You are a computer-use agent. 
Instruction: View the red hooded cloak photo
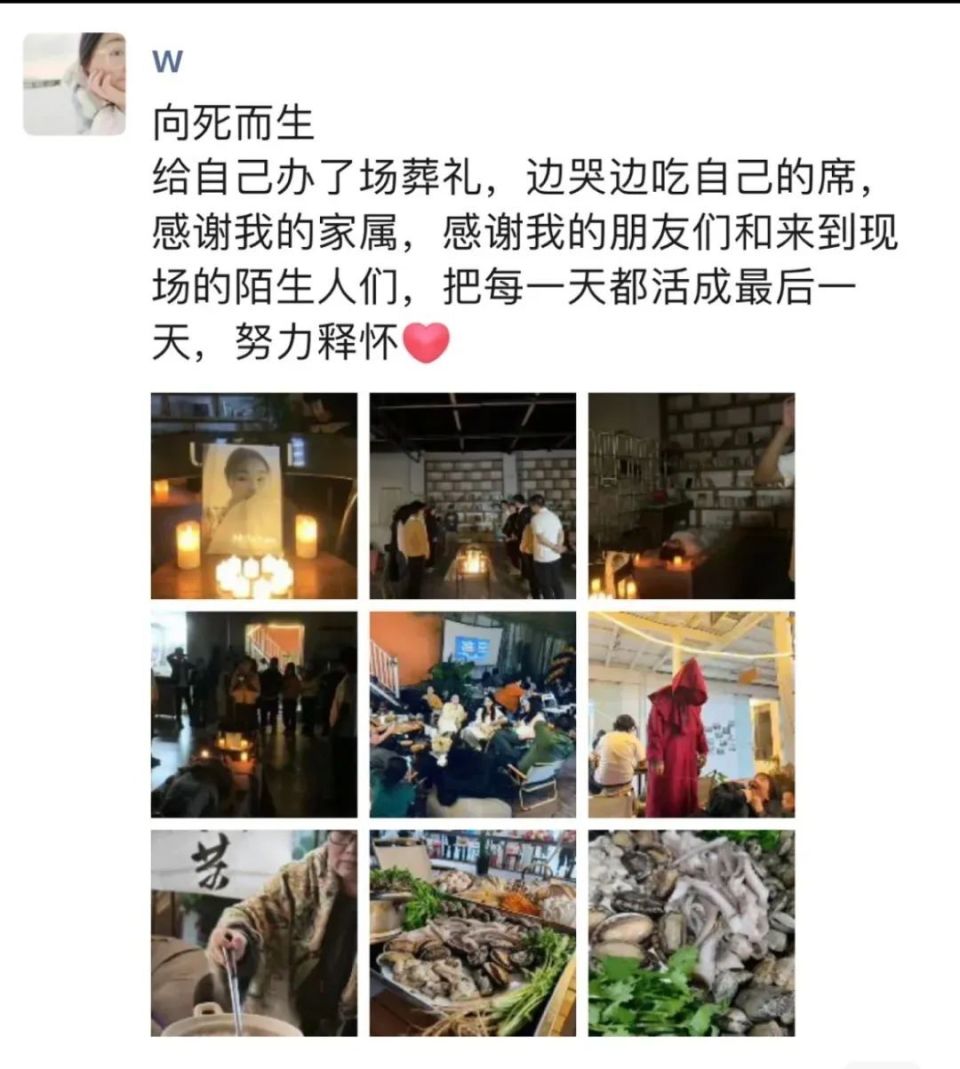691,714
